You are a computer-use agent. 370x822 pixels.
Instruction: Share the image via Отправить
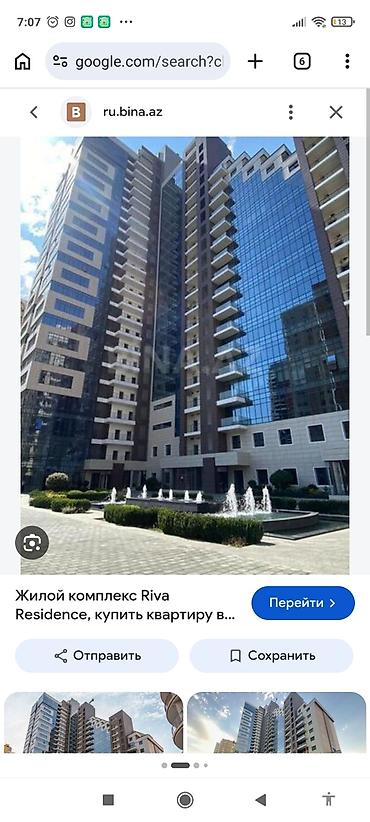(x=97, y=655)
